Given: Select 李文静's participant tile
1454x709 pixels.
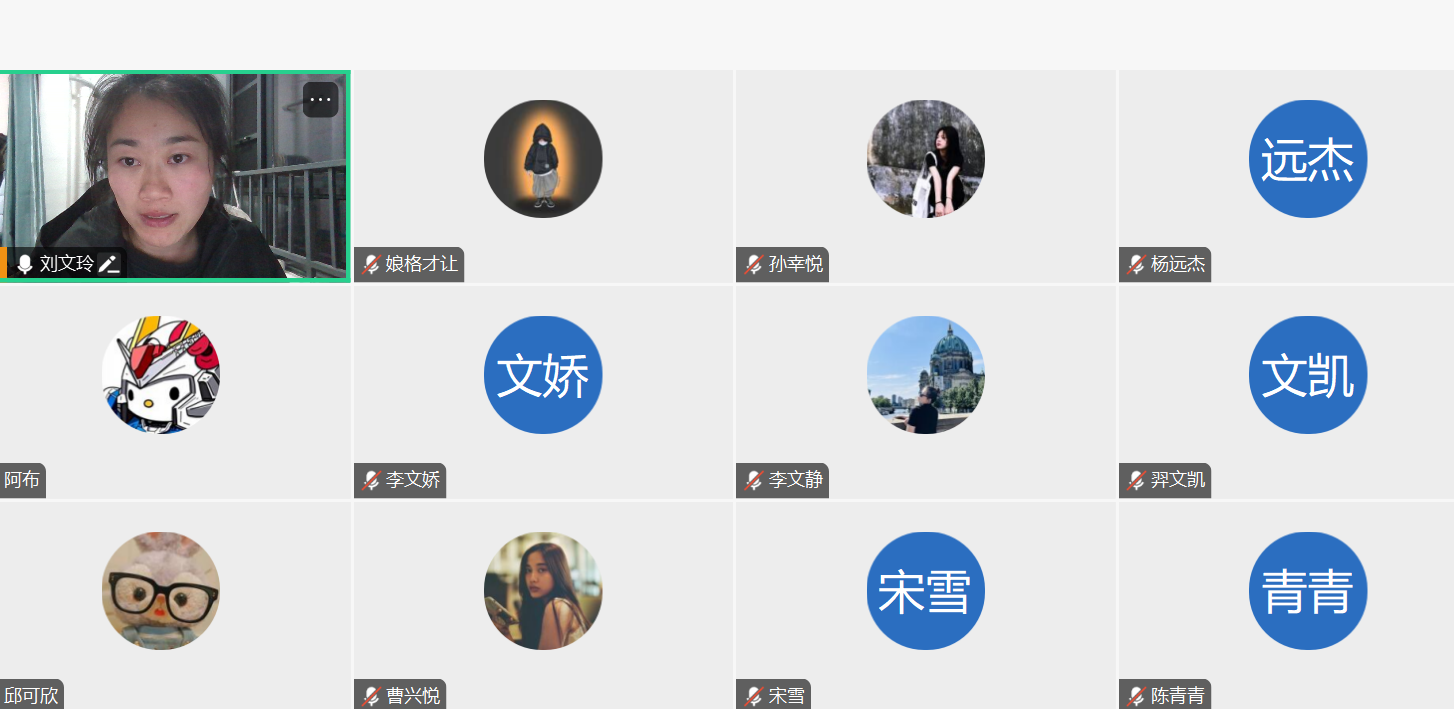Looking at the screenshot, I should coord(925,392).
